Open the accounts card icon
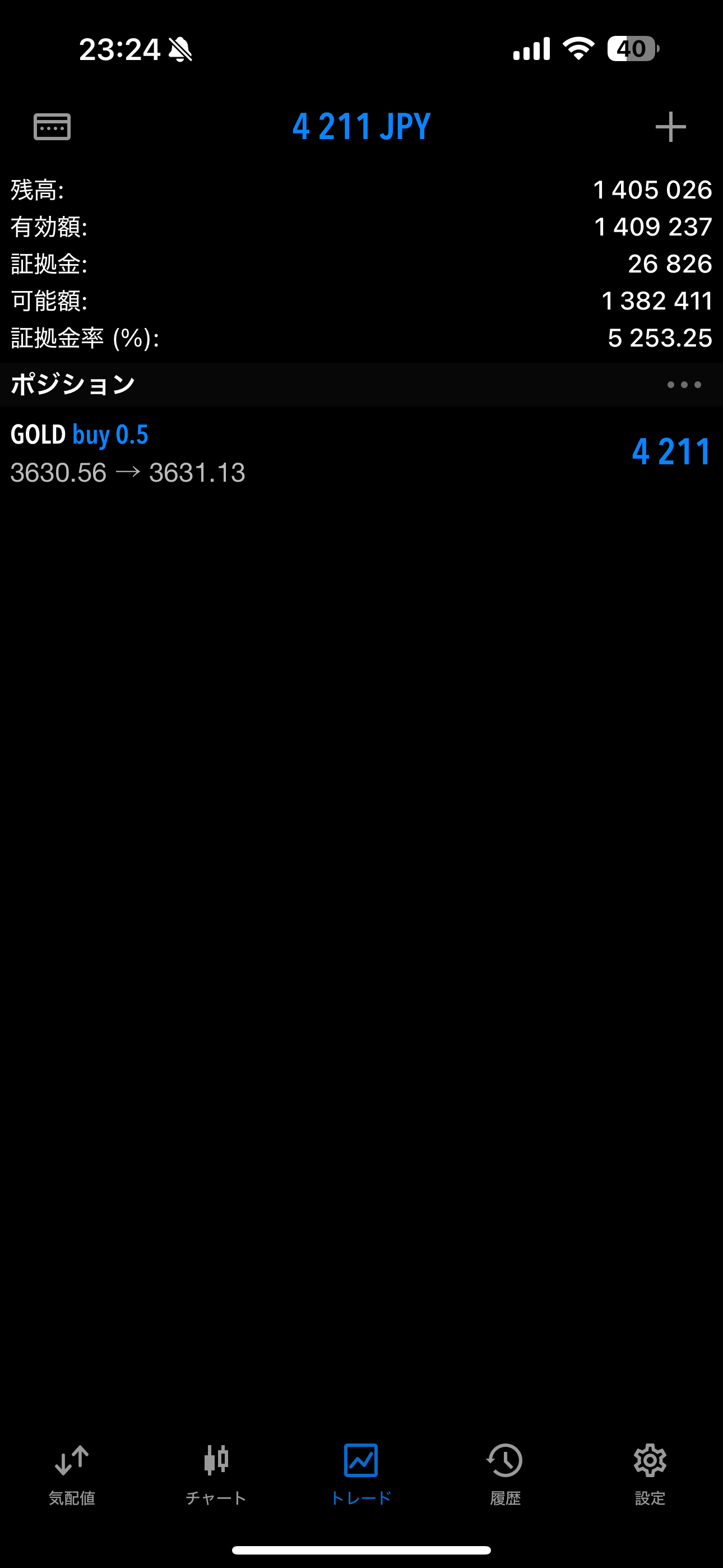 click(x=52, y=127)
